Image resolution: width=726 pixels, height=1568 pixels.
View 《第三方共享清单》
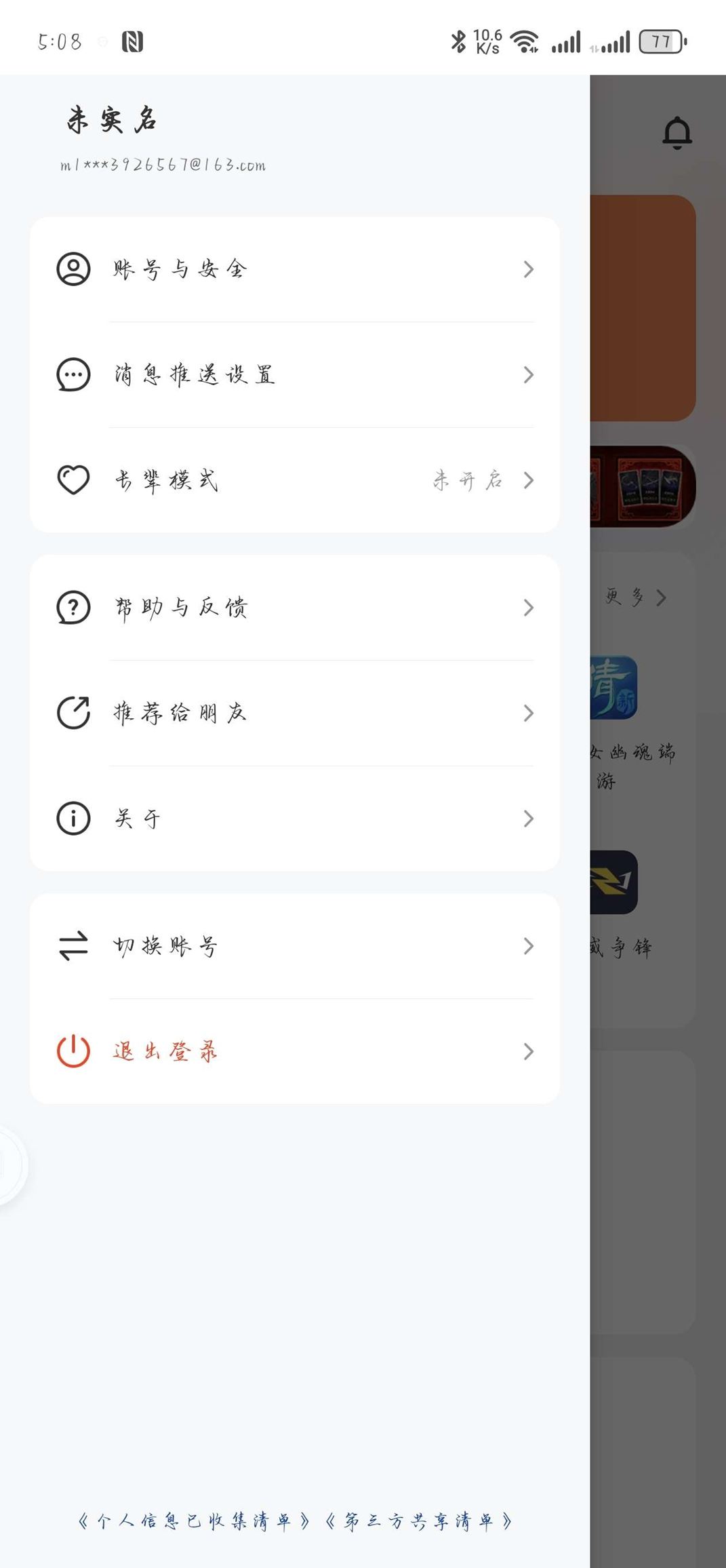coord(418,1521)
